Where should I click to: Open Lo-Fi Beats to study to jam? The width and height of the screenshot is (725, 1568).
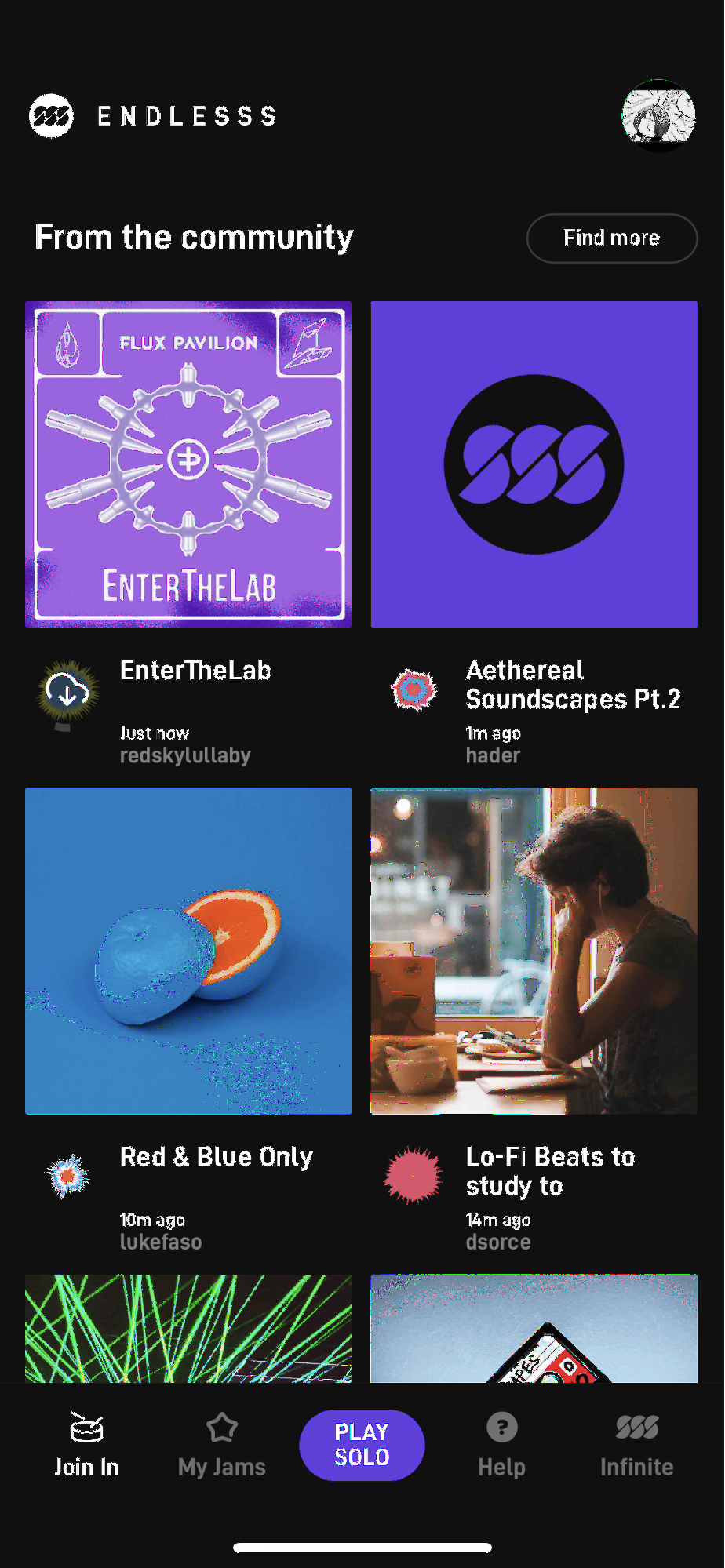click(x=534, y=951)
